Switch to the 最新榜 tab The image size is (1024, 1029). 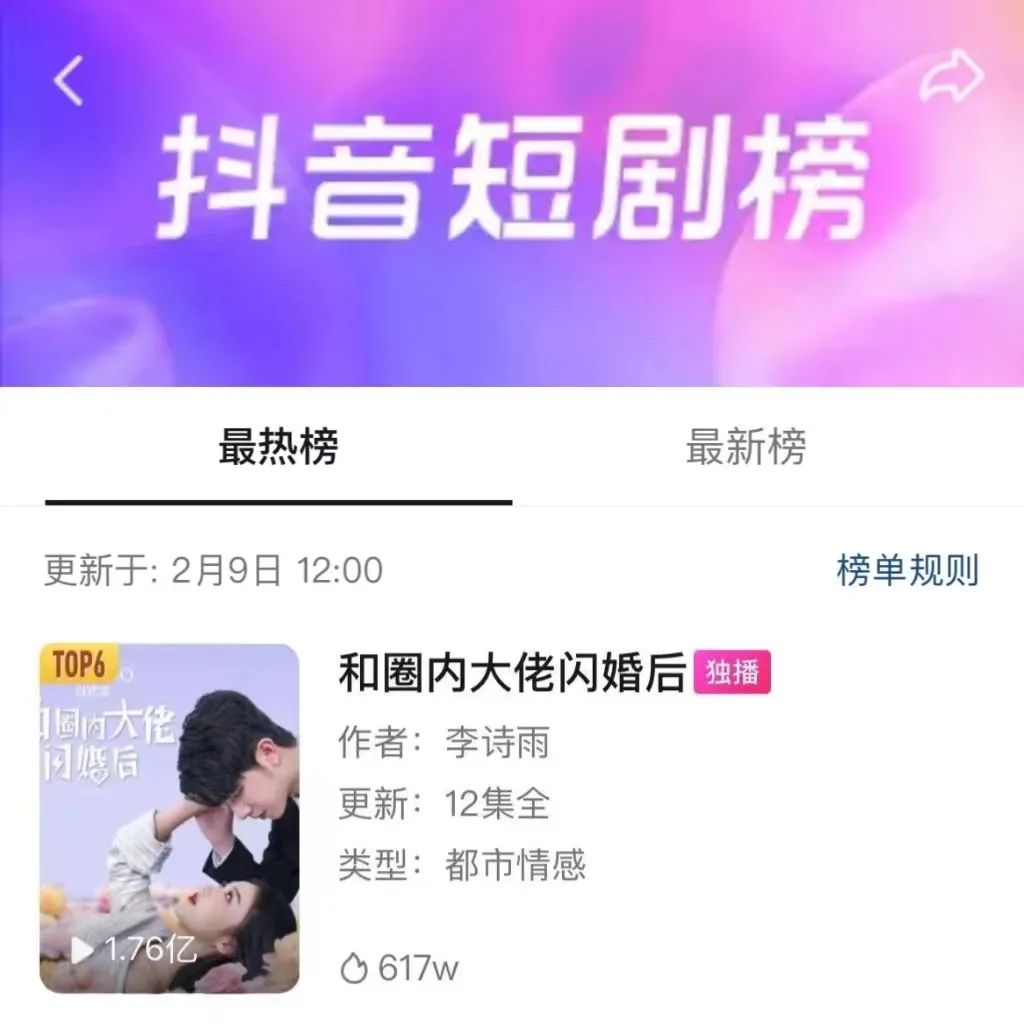pos(745,447)
